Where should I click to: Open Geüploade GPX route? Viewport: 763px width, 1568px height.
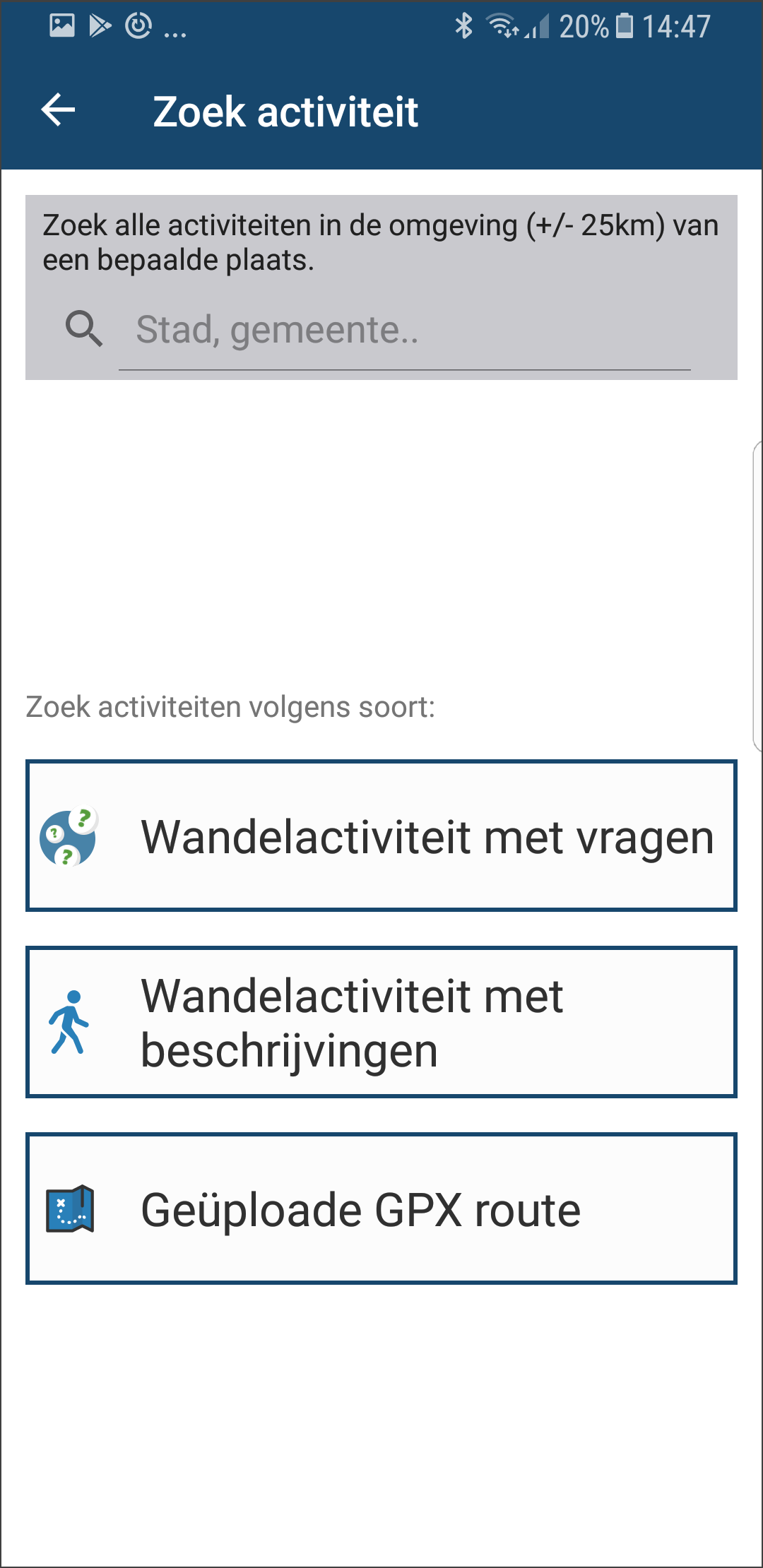381,1208
